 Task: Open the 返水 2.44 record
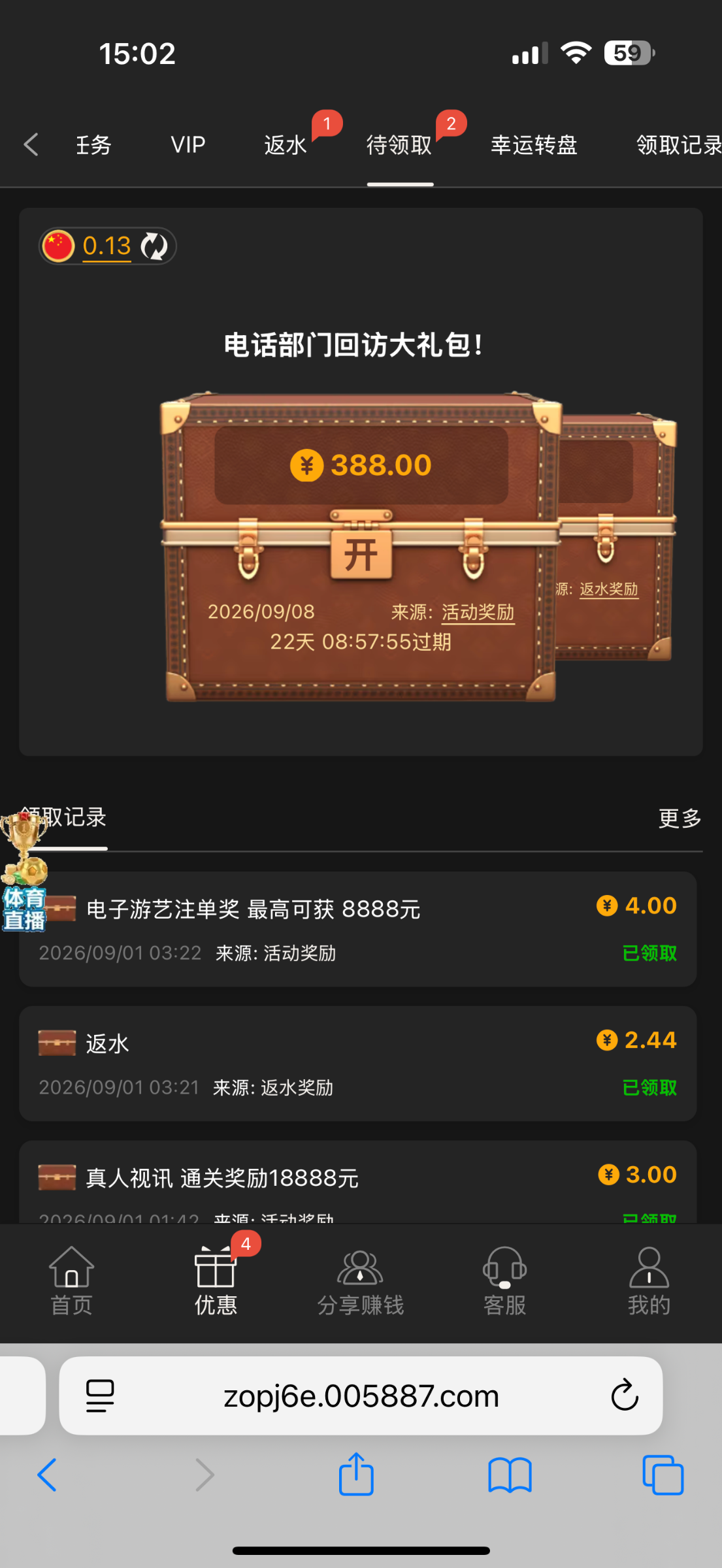pyautogui.click(x=357, y=1064)
